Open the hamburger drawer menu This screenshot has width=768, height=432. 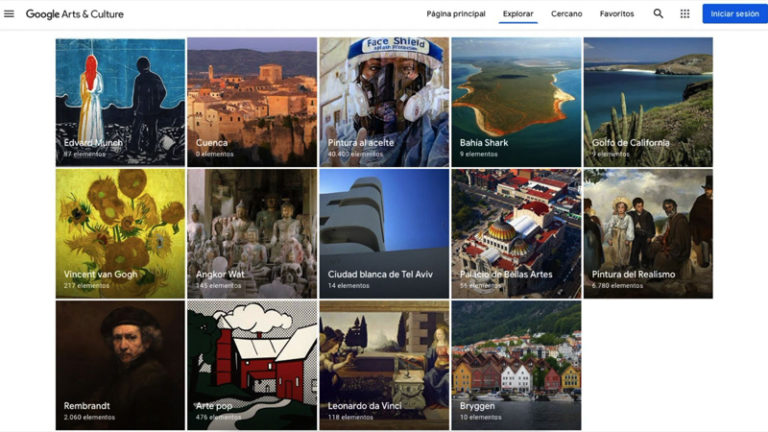[9, 14]
